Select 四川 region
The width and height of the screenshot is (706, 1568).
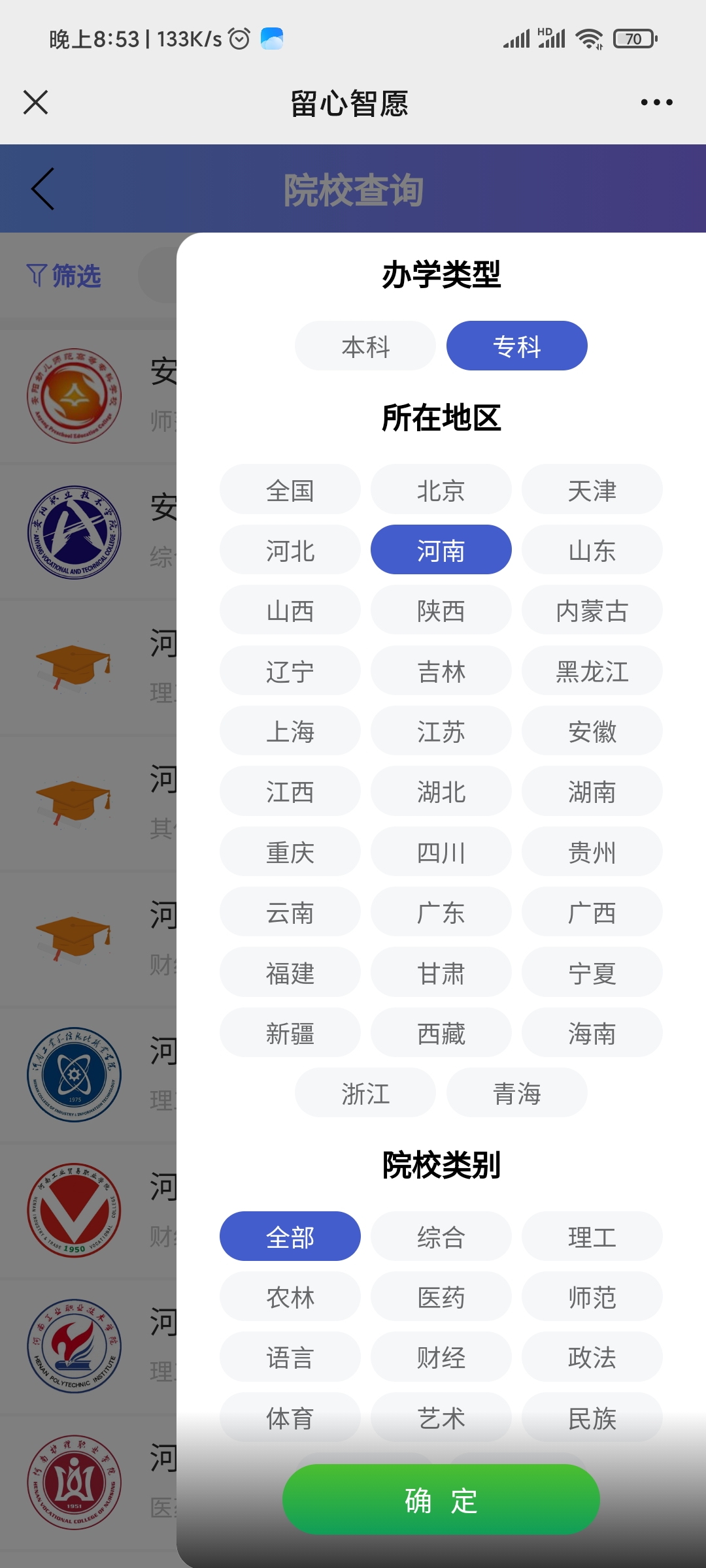[x=441, y=852]
